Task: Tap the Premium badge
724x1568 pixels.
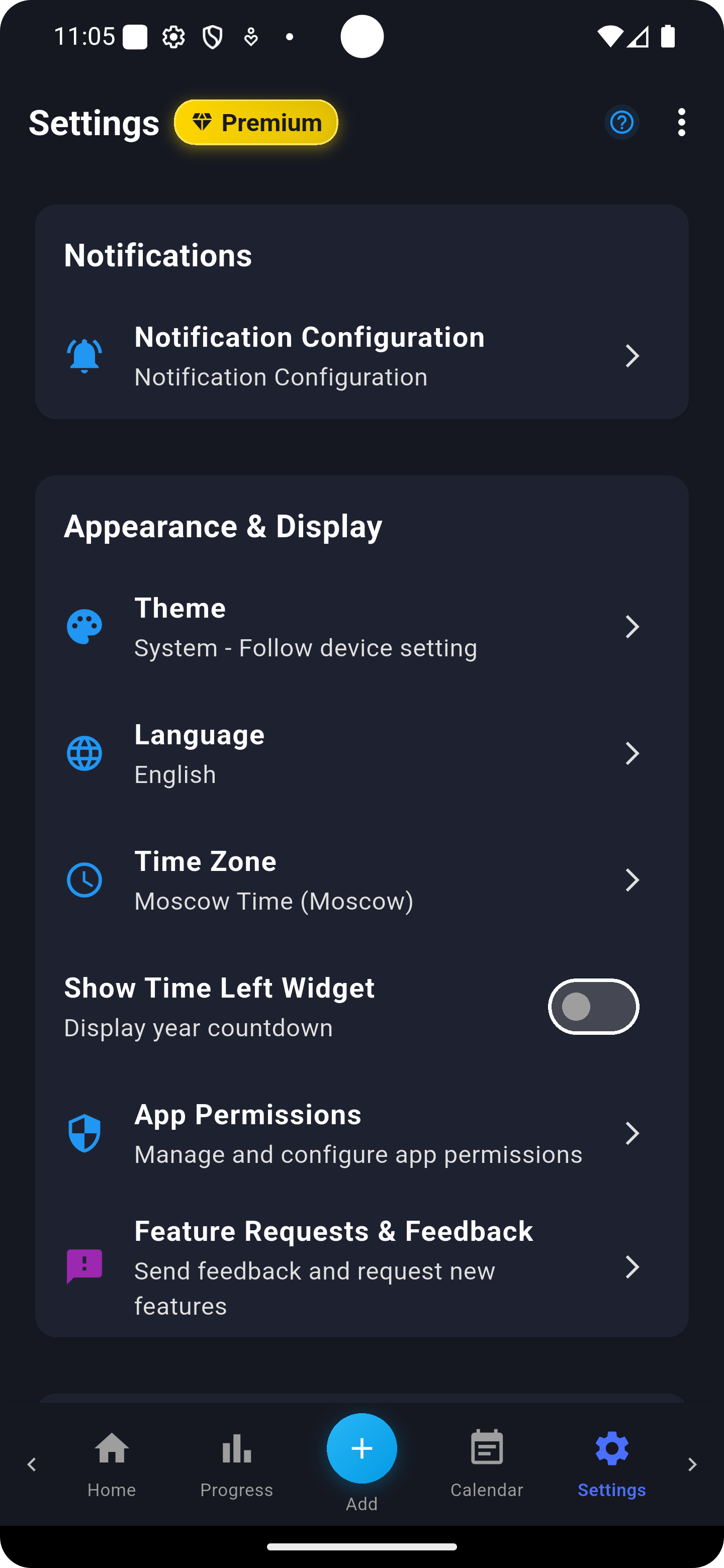Action: tap(256, 122)
